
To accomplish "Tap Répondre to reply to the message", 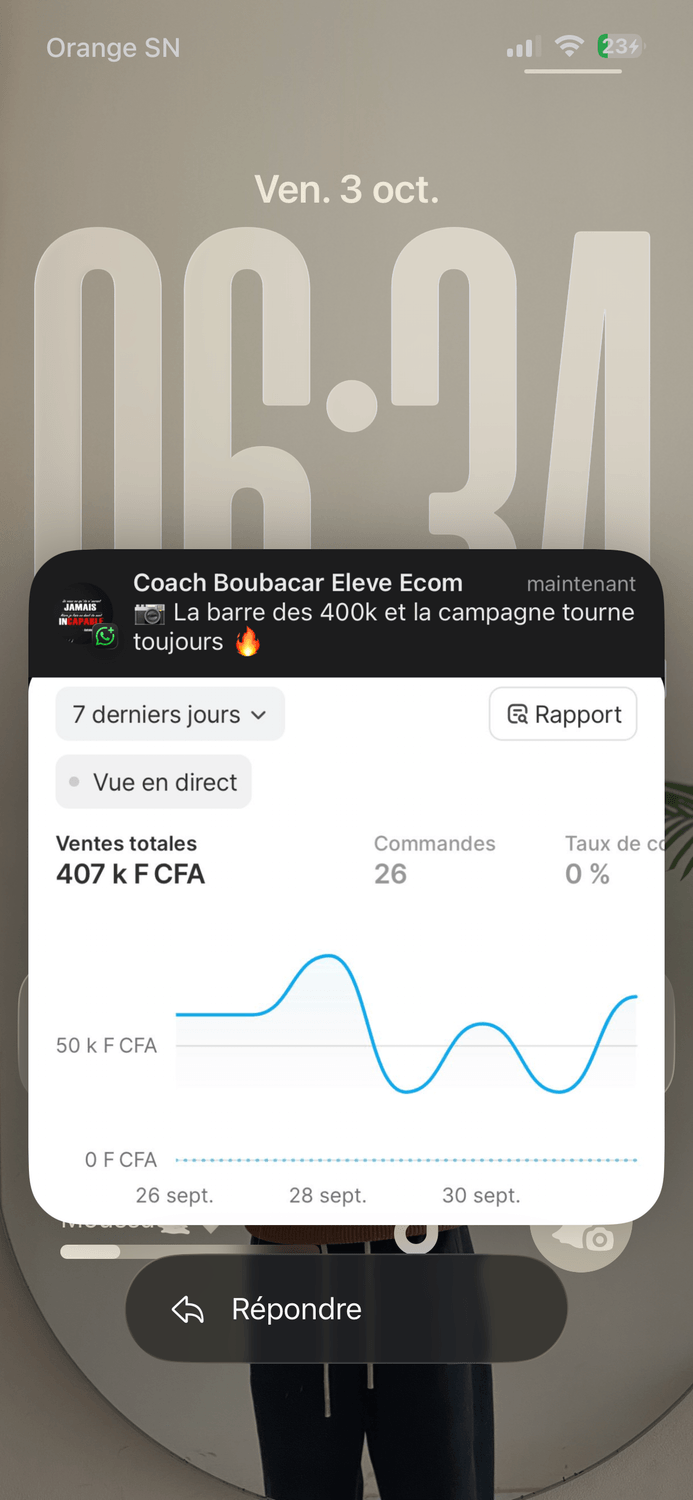I will tap(346, 1309).
